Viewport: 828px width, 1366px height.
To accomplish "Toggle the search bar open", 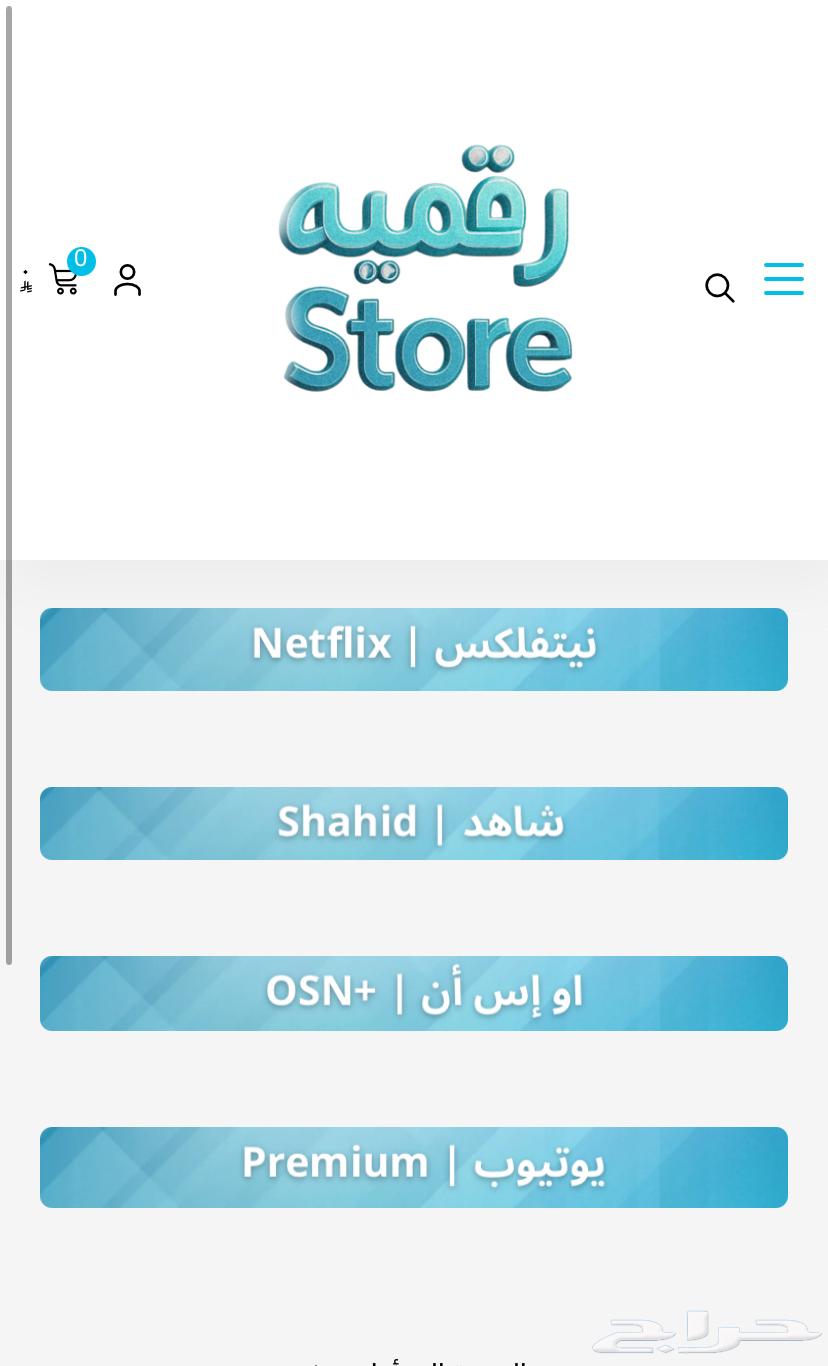I will point(719,288).
